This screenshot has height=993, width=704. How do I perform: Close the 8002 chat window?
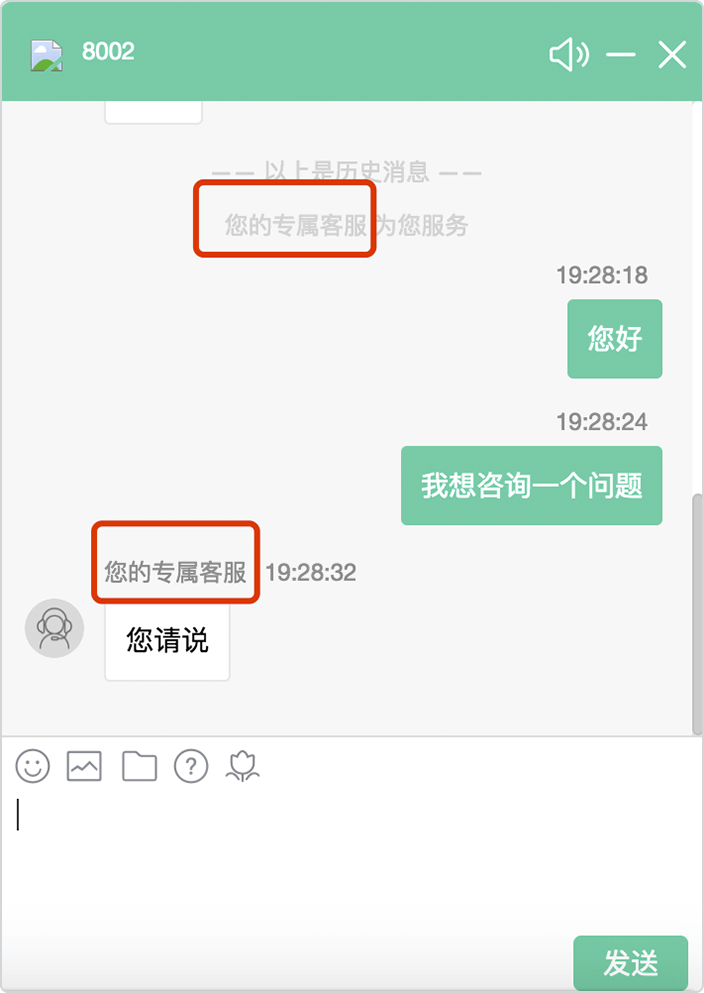coord(672,54)
